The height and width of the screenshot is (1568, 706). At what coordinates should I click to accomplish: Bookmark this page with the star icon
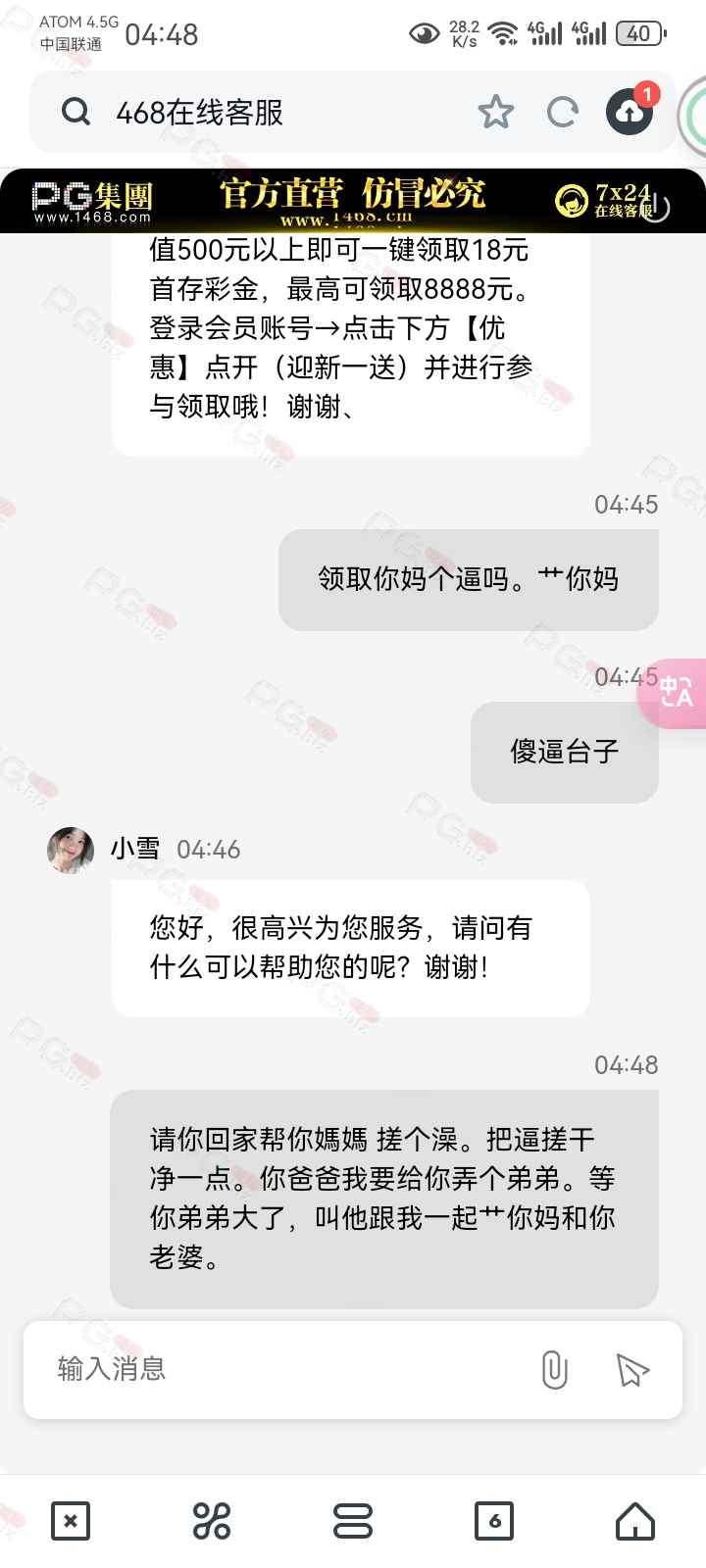(496, 113)
